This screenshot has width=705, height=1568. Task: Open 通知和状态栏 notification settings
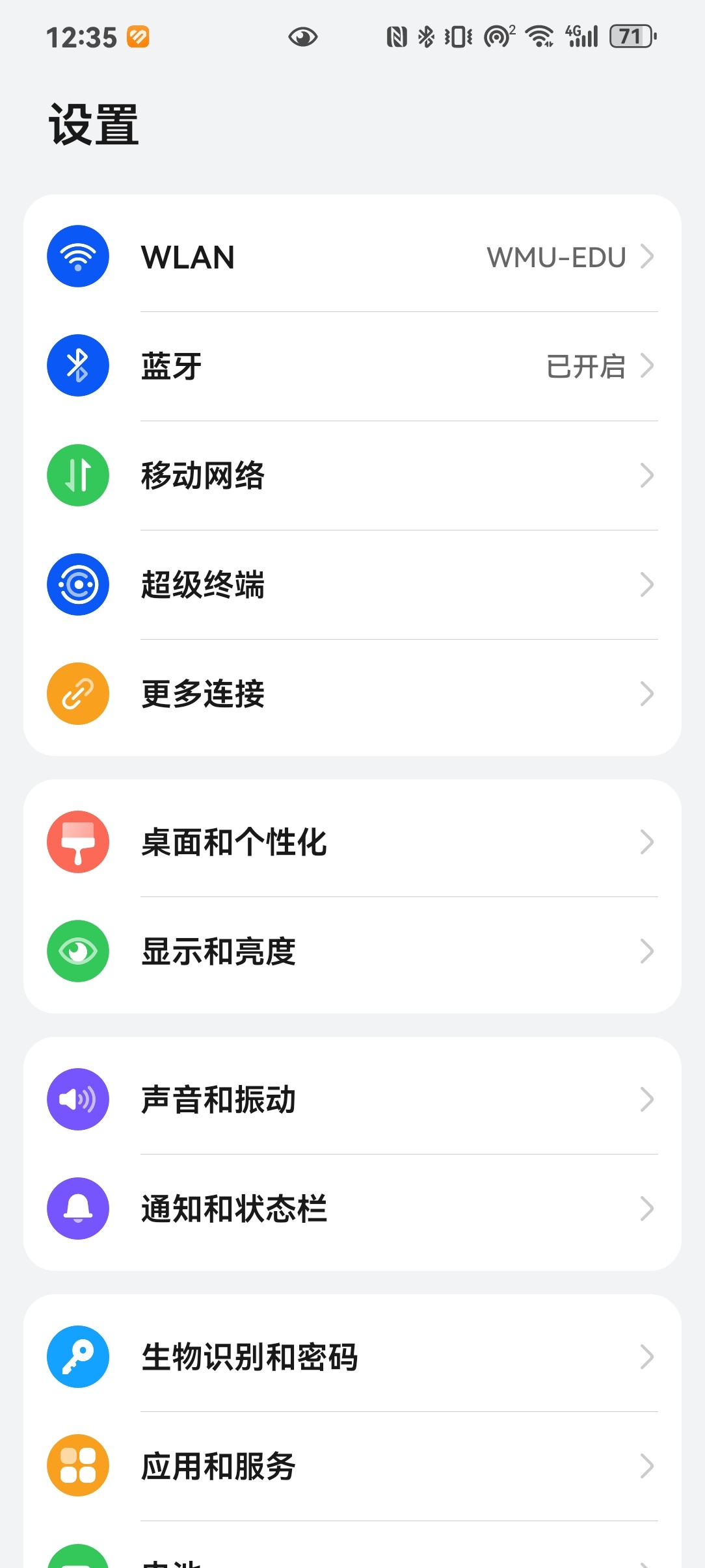(351, 1209)
